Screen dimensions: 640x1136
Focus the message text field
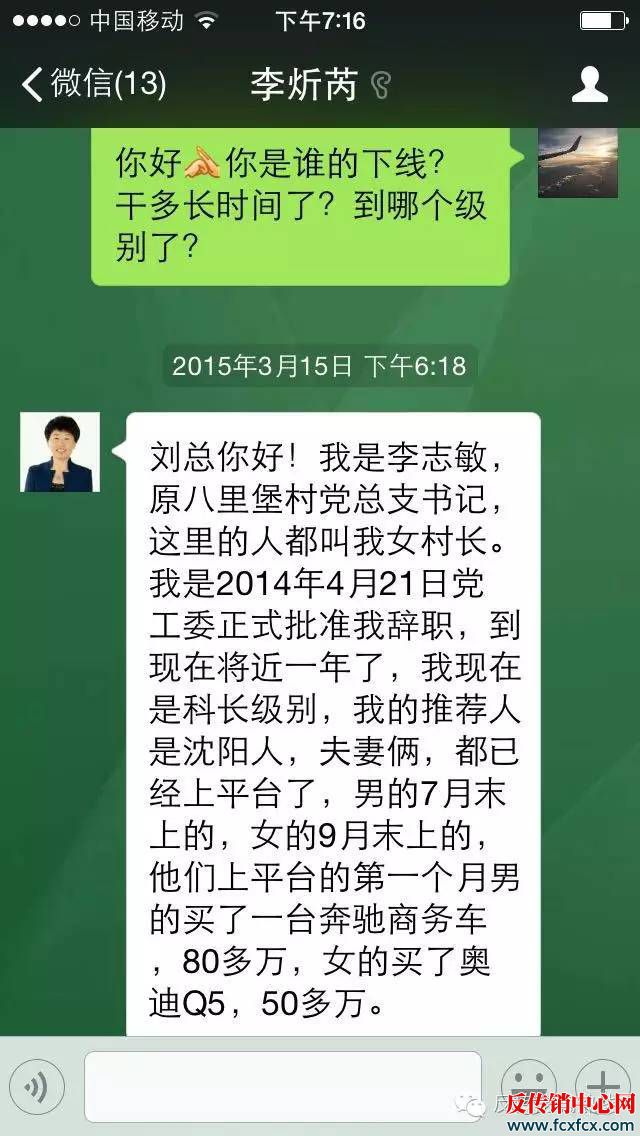(x=282, y=1086)
